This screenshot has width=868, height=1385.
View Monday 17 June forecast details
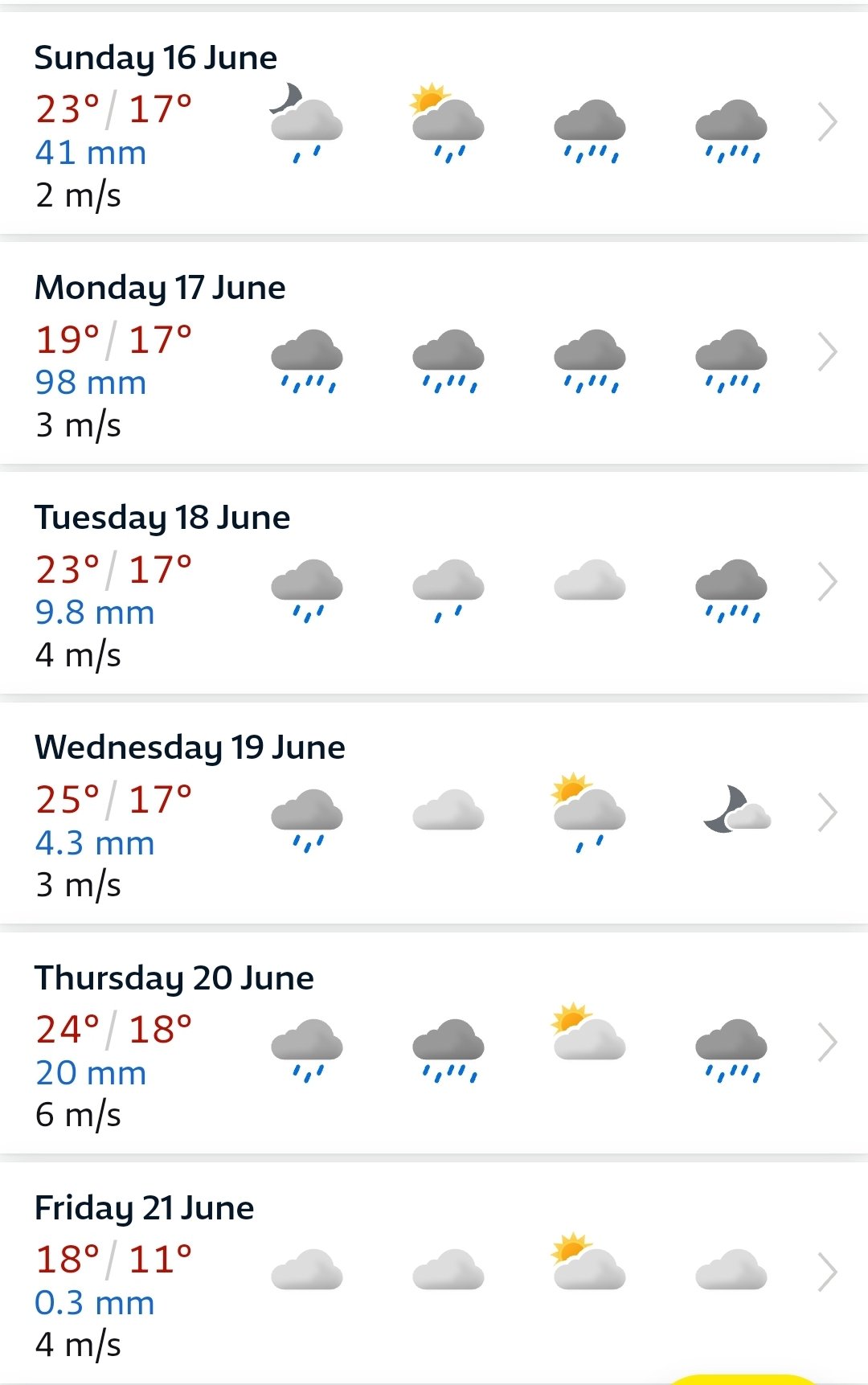[827, 353]
